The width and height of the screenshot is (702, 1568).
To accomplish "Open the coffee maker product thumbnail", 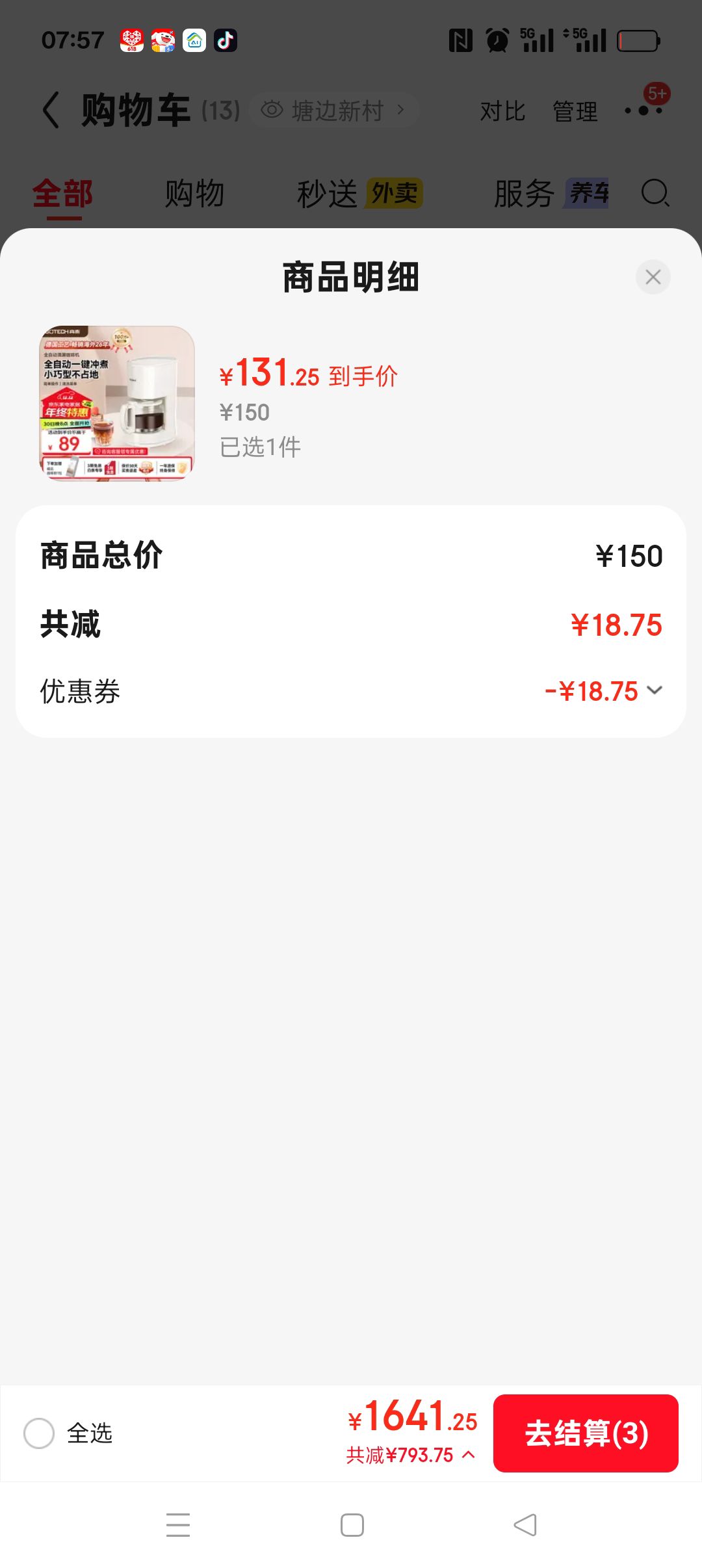I will [117, 403].
